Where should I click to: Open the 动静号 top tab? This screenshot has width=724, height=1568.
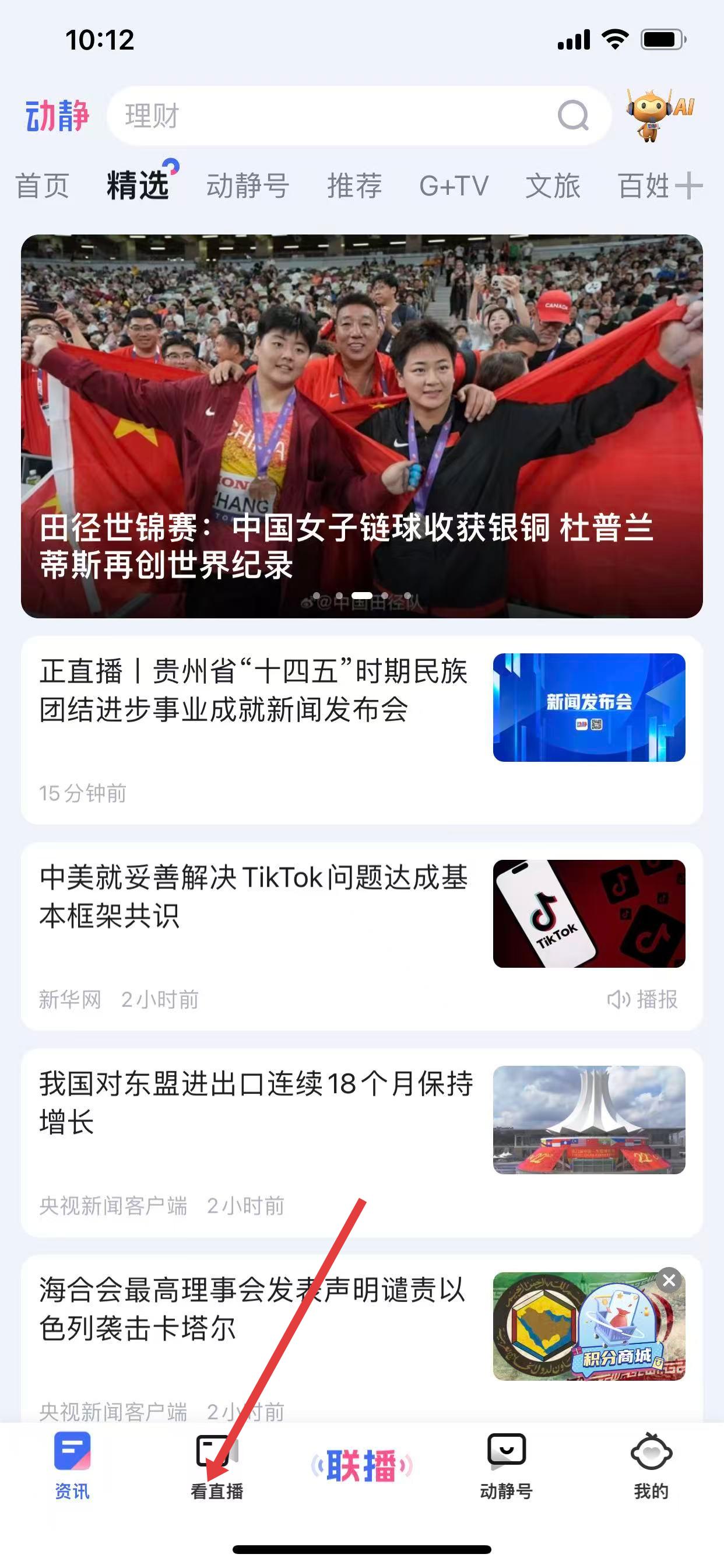(x=248, y=185)
